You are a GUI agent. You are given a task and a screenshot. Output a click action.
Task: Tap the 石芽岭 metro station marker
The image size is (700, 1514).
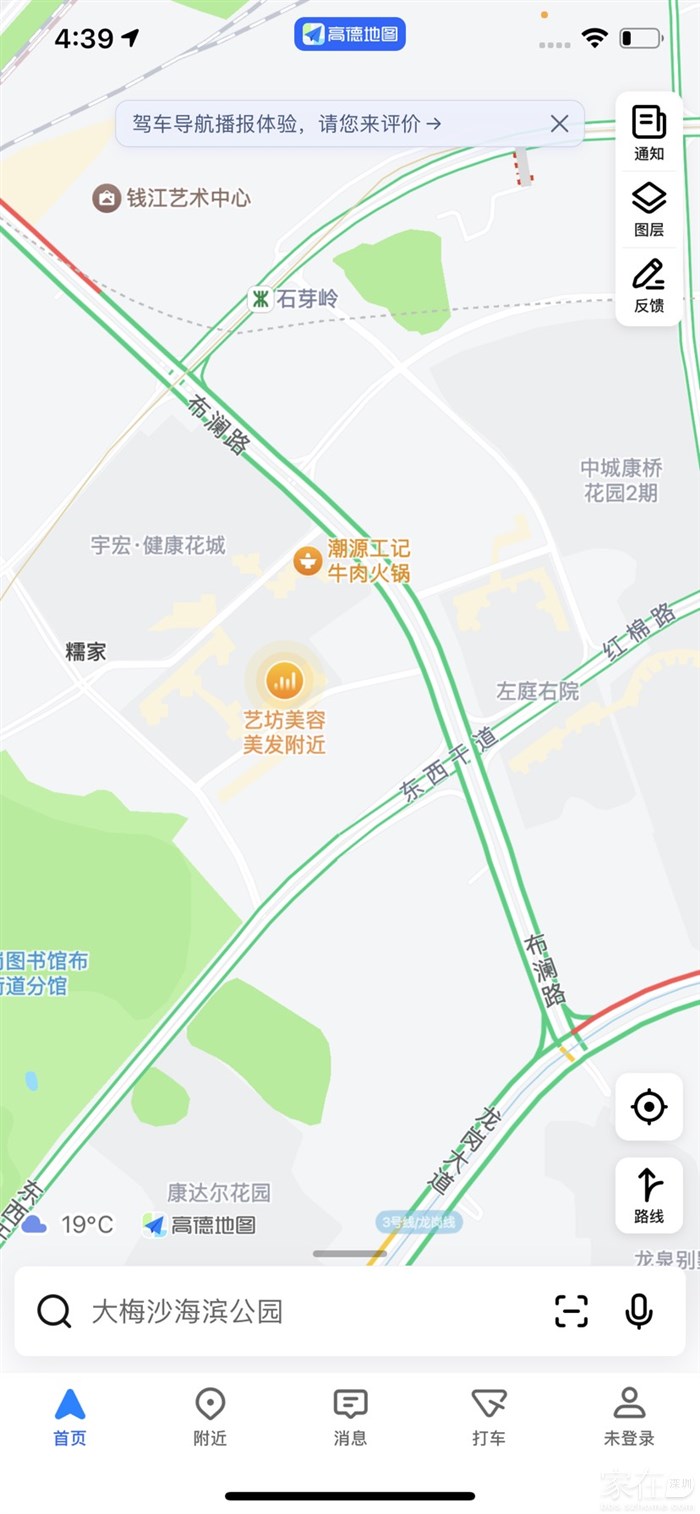[261, 299]
